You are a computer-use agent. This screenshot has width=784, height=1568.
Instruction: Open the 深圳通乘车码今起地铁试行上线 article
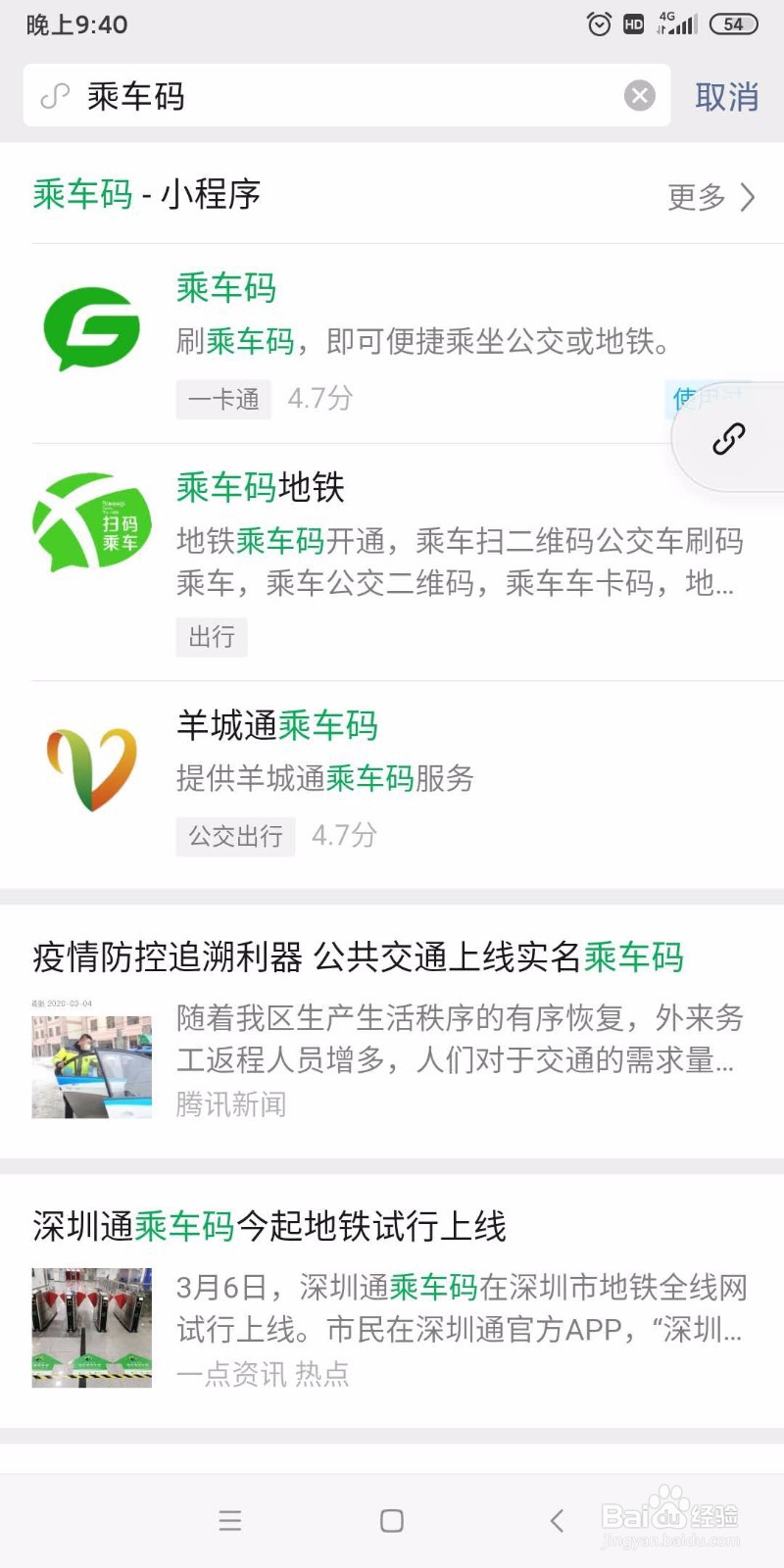(273, 1227)
